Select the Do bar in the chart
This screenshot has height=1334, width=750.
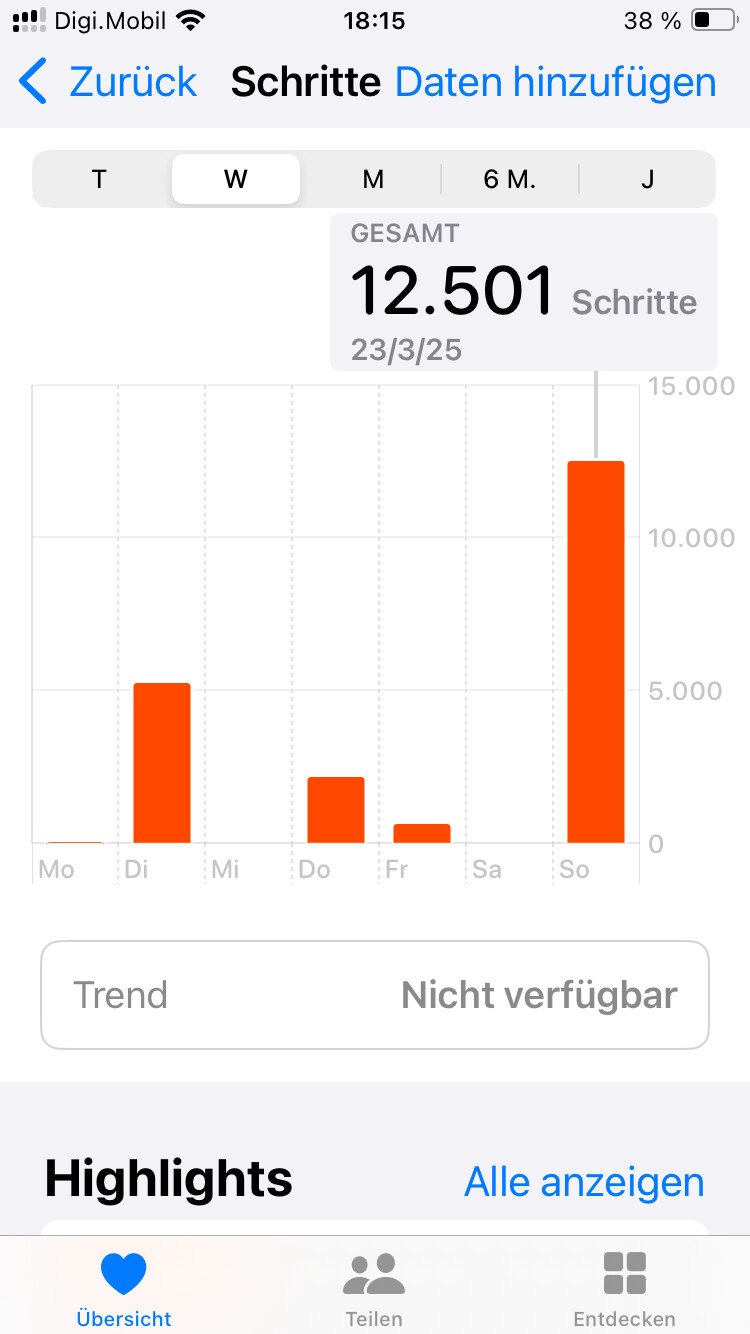pos(336,810)
